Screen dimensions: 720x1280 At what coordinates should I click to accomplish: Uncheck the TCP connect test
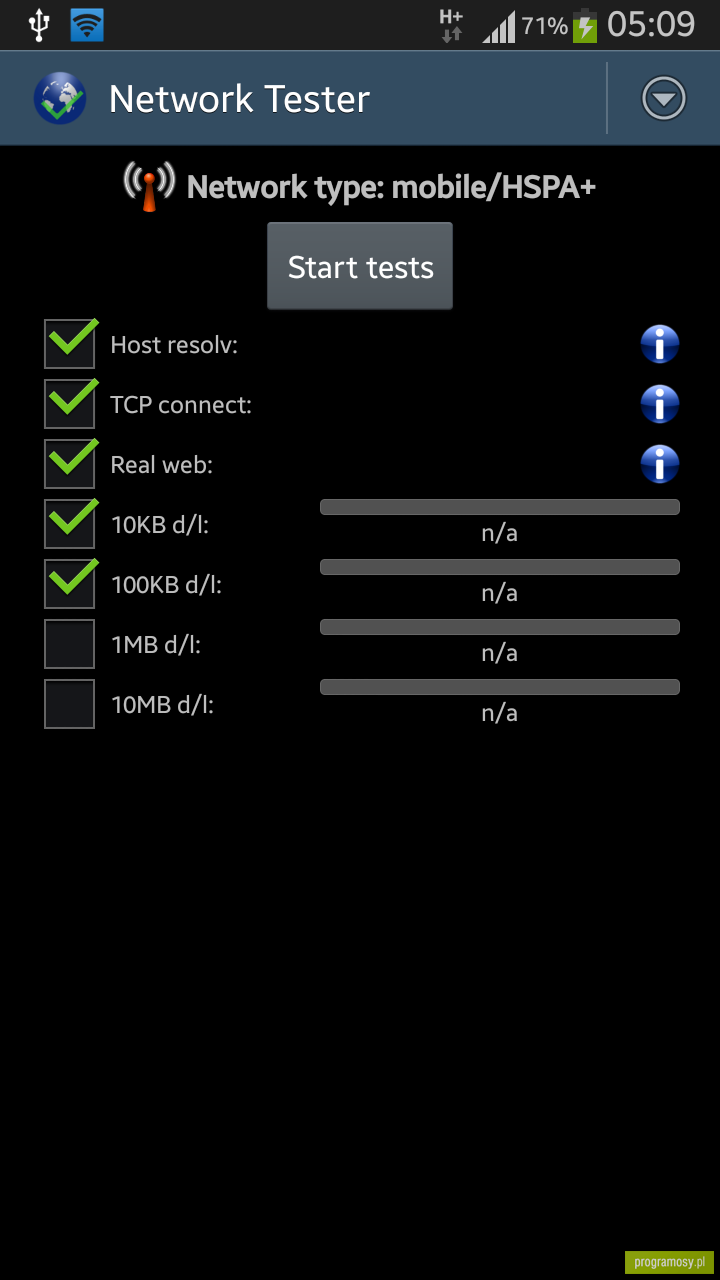(70, 404)
